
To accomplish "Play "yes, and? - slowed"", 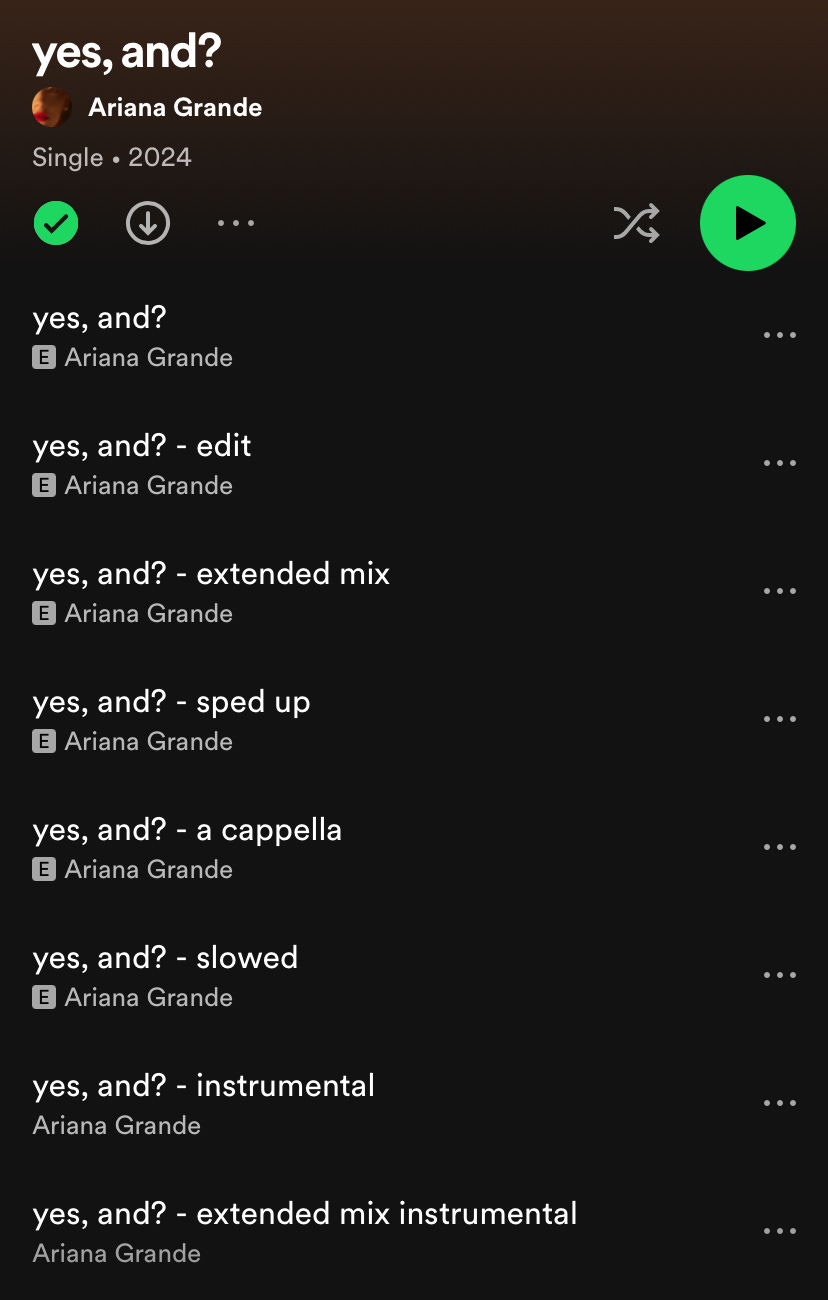I will tap(165, 958).
